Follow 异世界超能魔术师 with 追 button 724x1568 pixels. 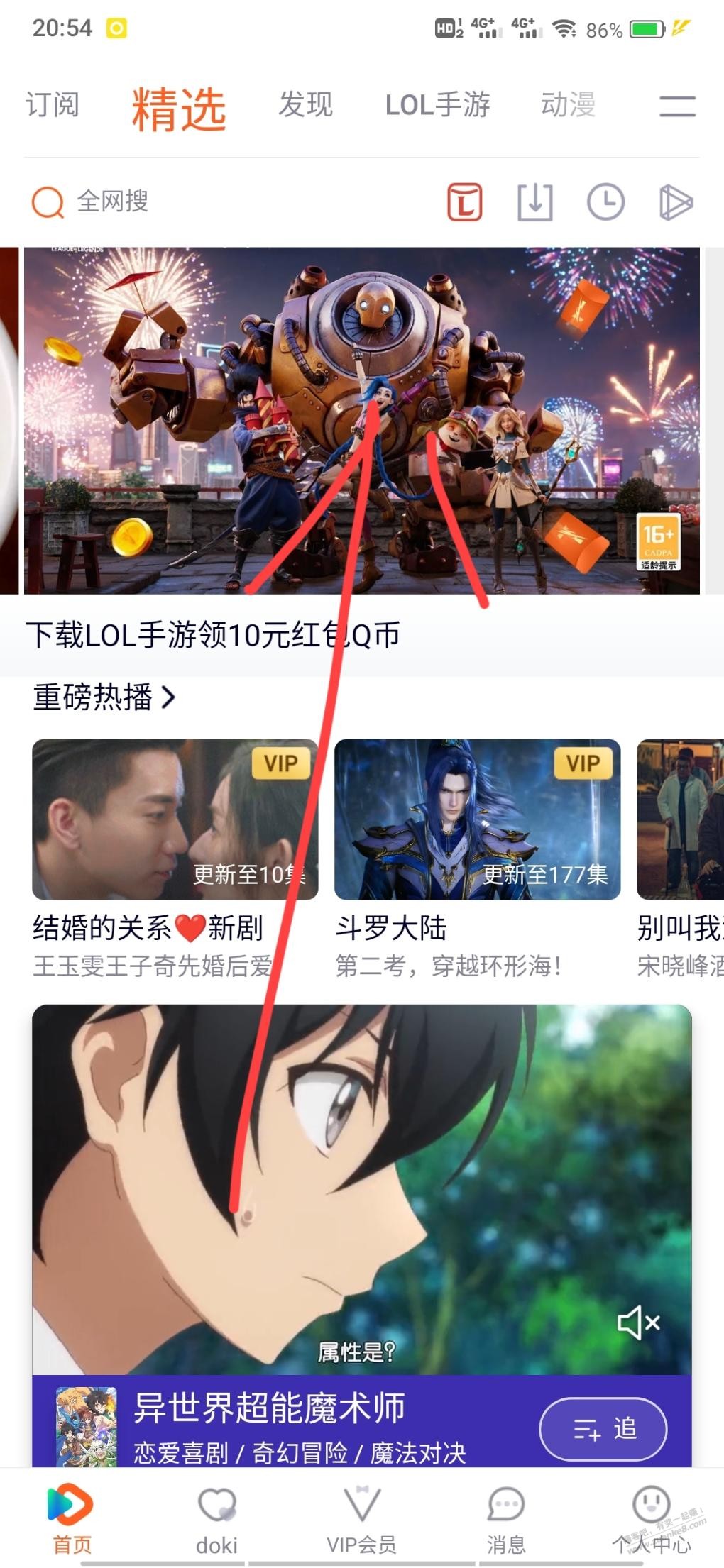pyautogui.click(x=603, y=1429)
